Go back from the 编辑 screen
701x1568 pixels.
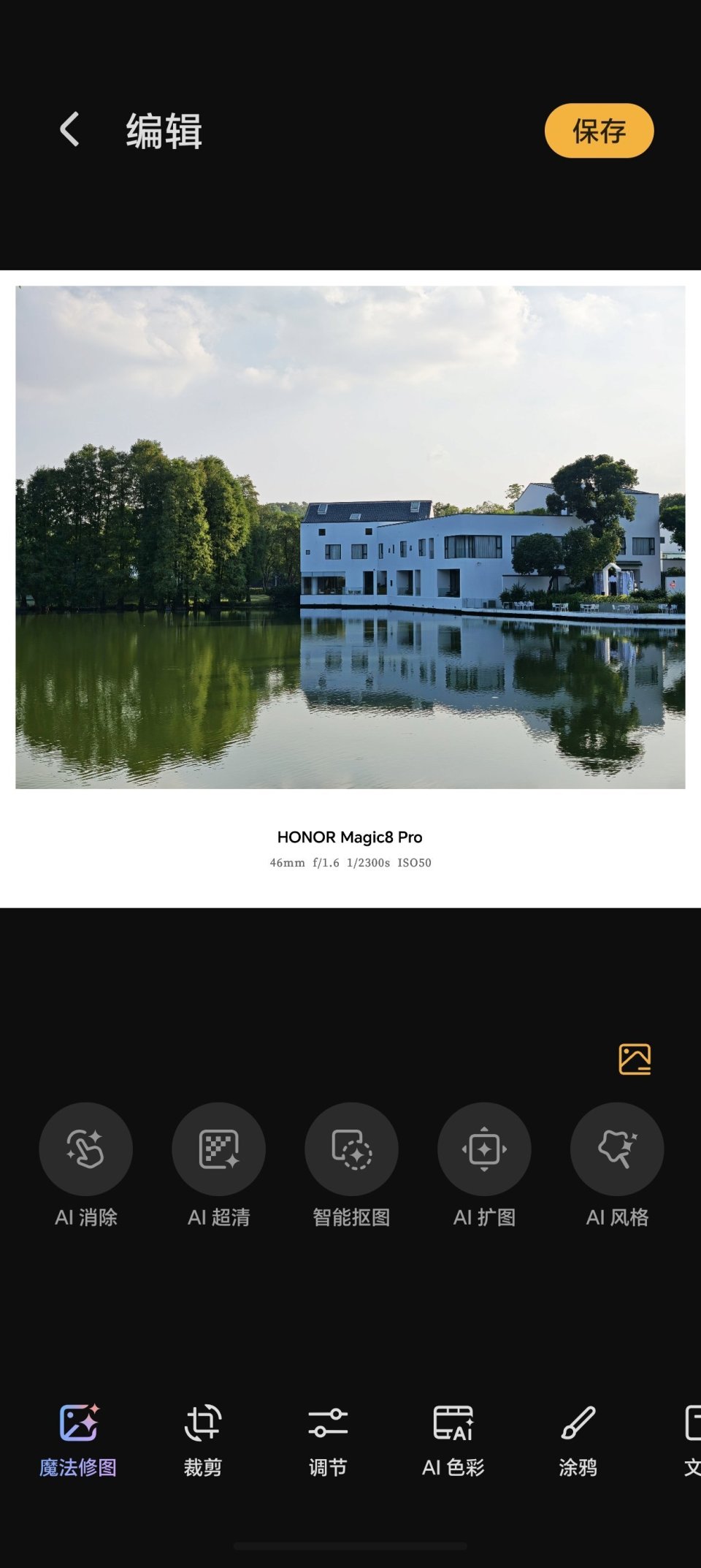point(69,130)
